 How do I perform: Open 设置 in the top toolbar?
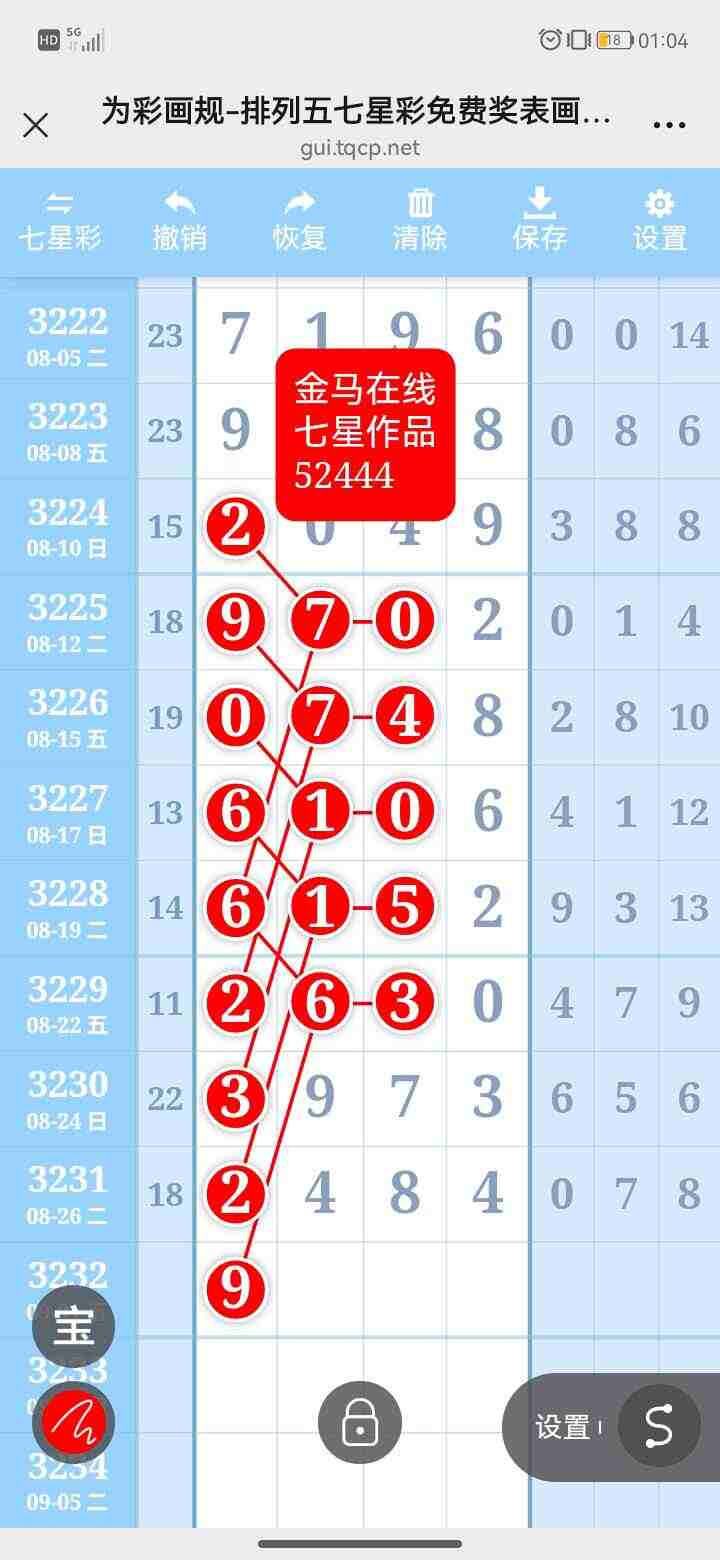coord(660,222)
